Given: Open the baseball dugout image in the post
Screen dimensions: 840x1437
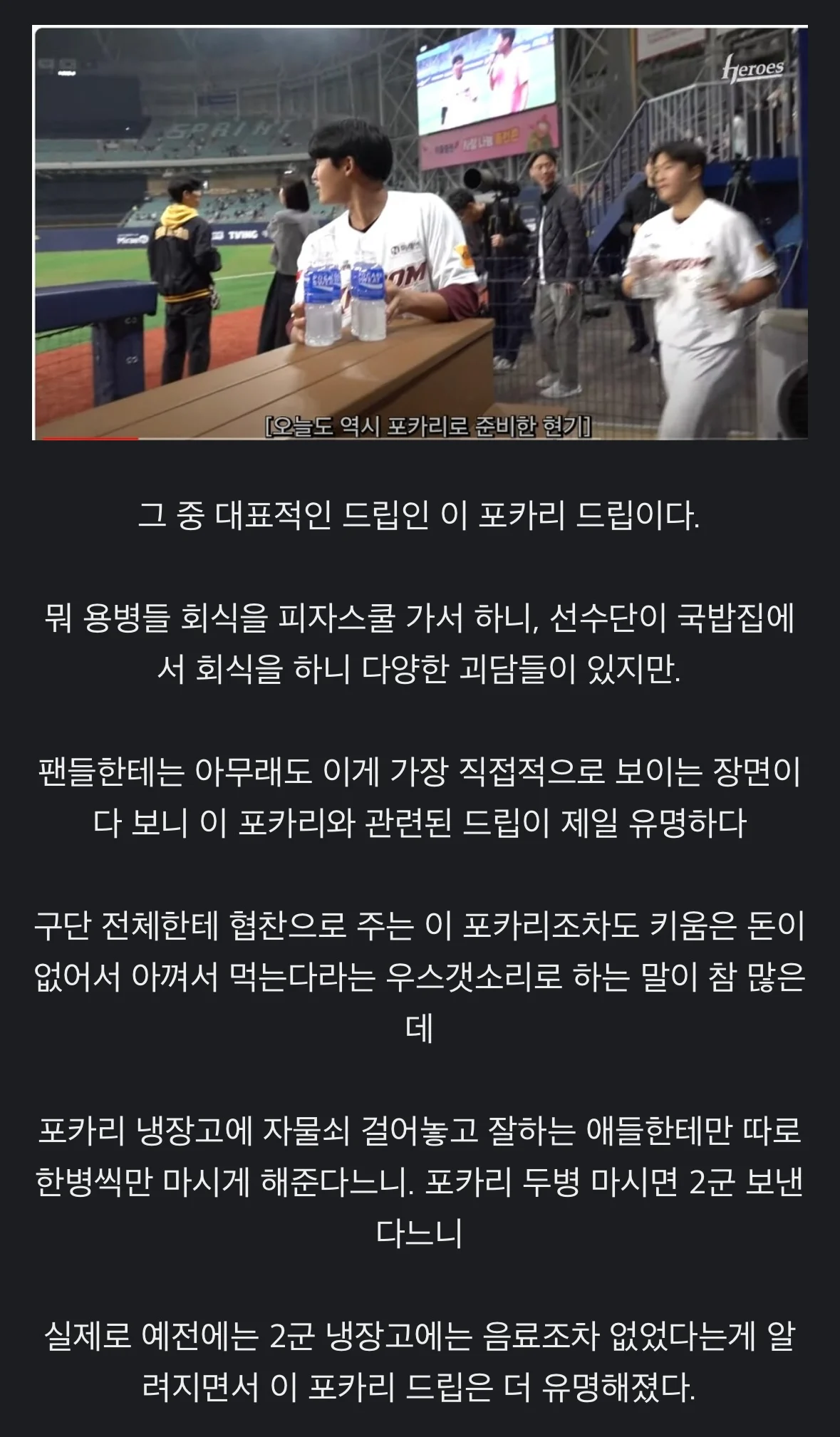Looking at the screenshot, I should pyautogui.click(x=420, y=233).
